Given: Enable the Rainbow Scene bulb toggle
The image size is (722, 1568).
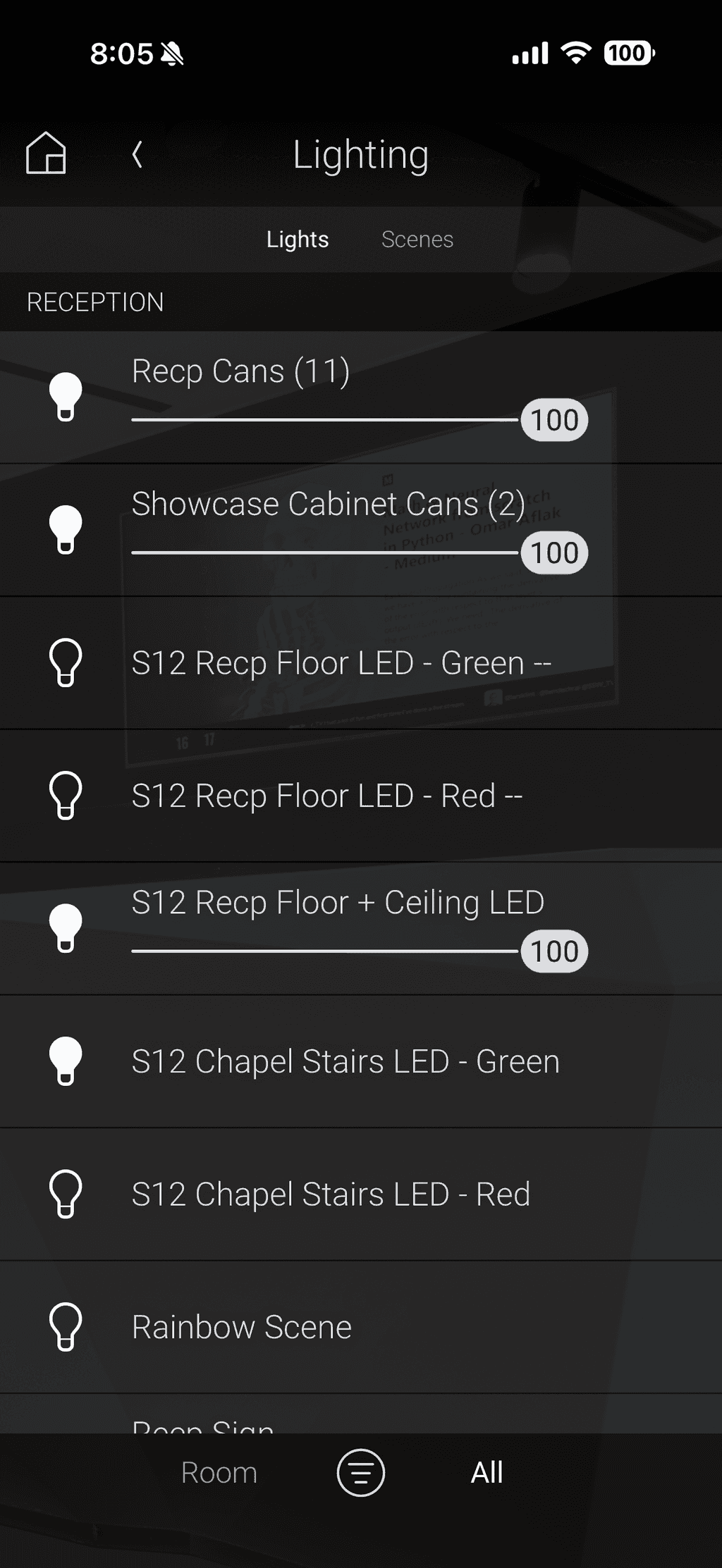Looking at the screenshot, I should pos(66,1326).
